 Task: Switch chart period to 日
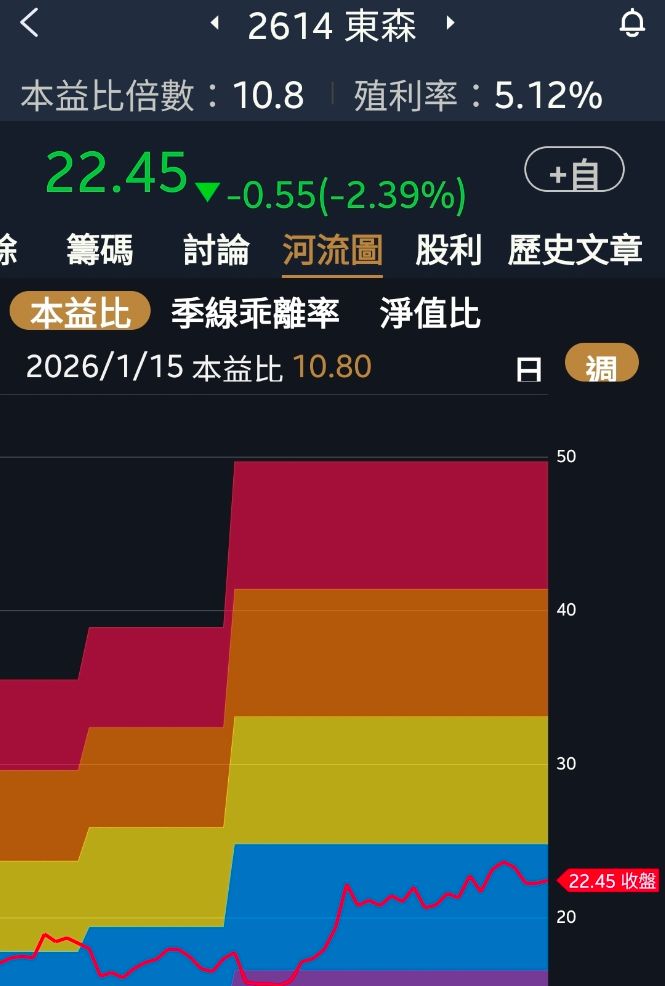click(529, 369)
